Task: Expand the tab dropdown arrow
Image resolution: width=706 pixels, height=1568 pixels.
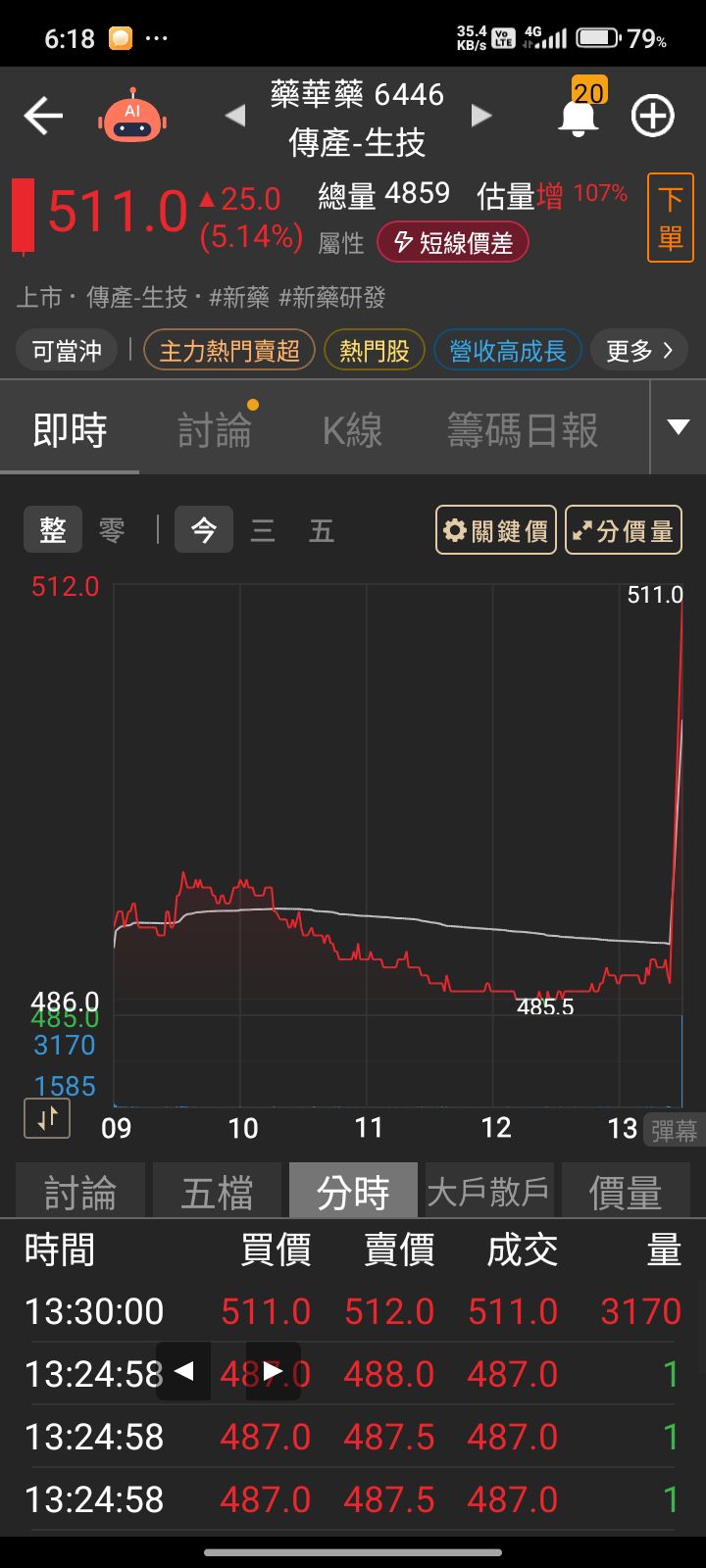Action: click(678, 427)
